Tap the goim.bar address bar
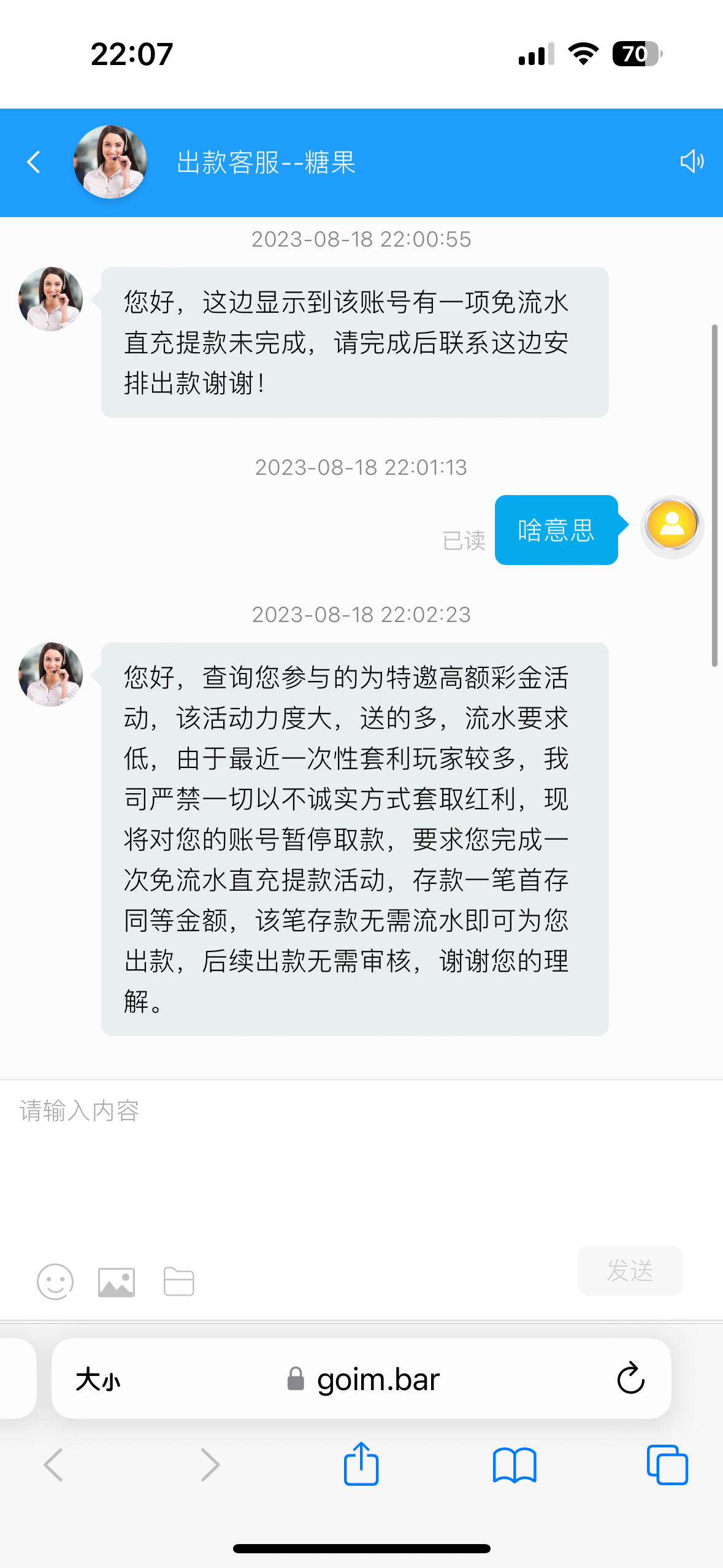The height and width of the screenshot is (1568, 723). click(x=368, y=1380)
